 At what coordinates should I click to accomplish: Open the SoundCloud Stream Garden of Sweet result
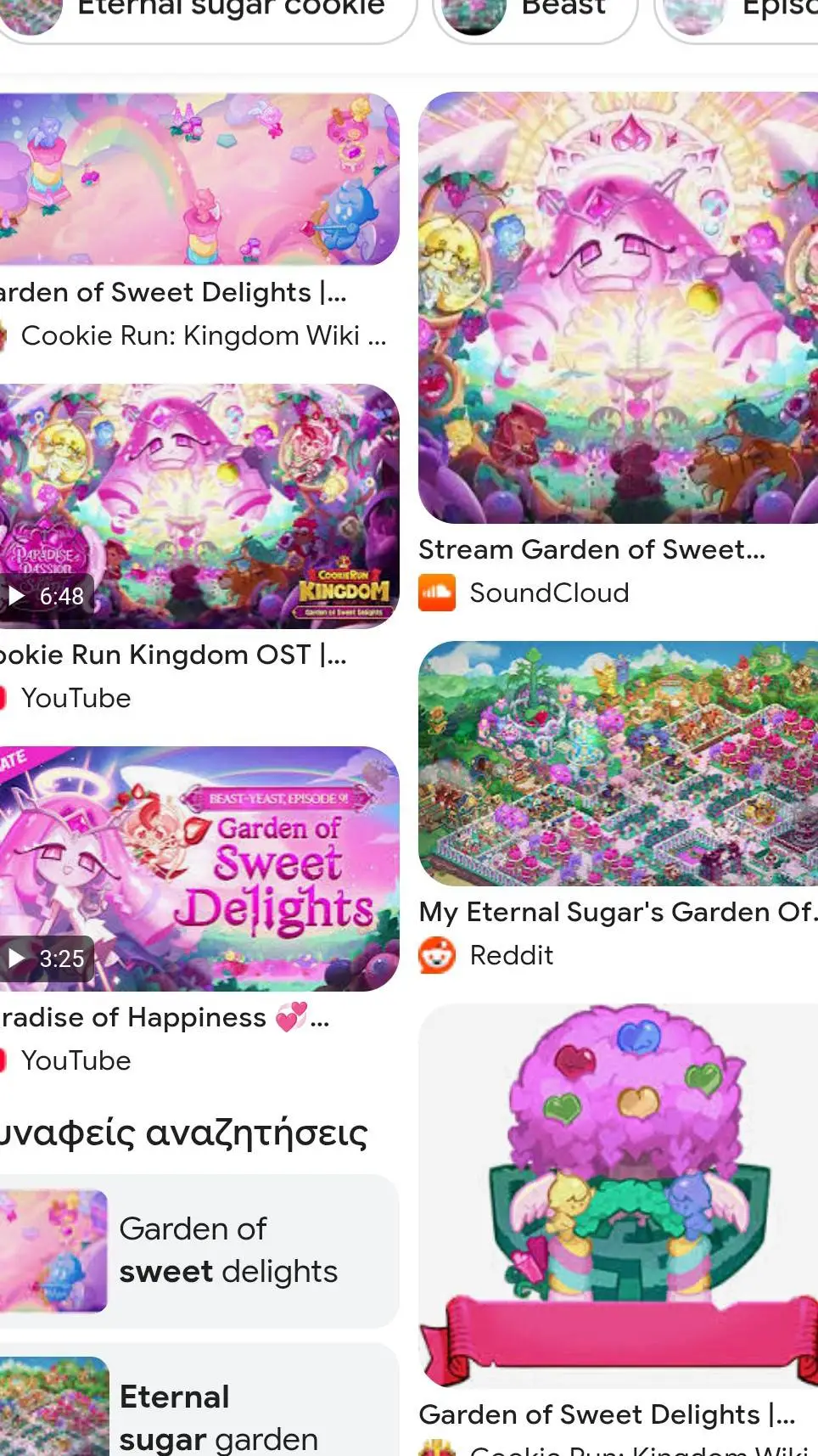[618, 307]
